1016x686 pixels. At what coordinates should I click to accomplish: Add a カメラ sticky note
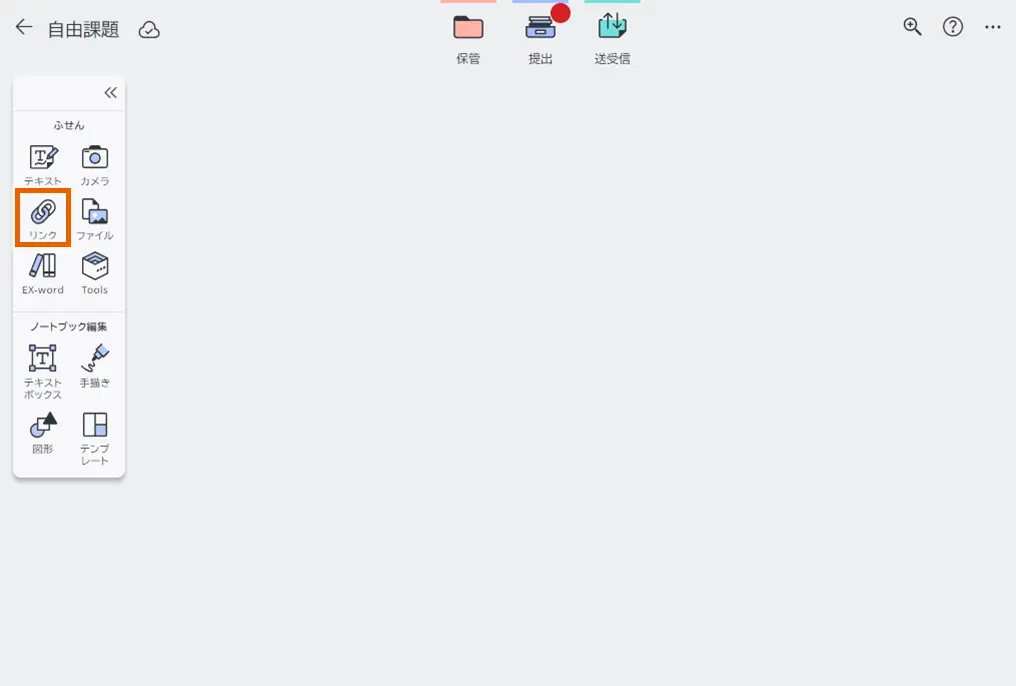point(95,164)
